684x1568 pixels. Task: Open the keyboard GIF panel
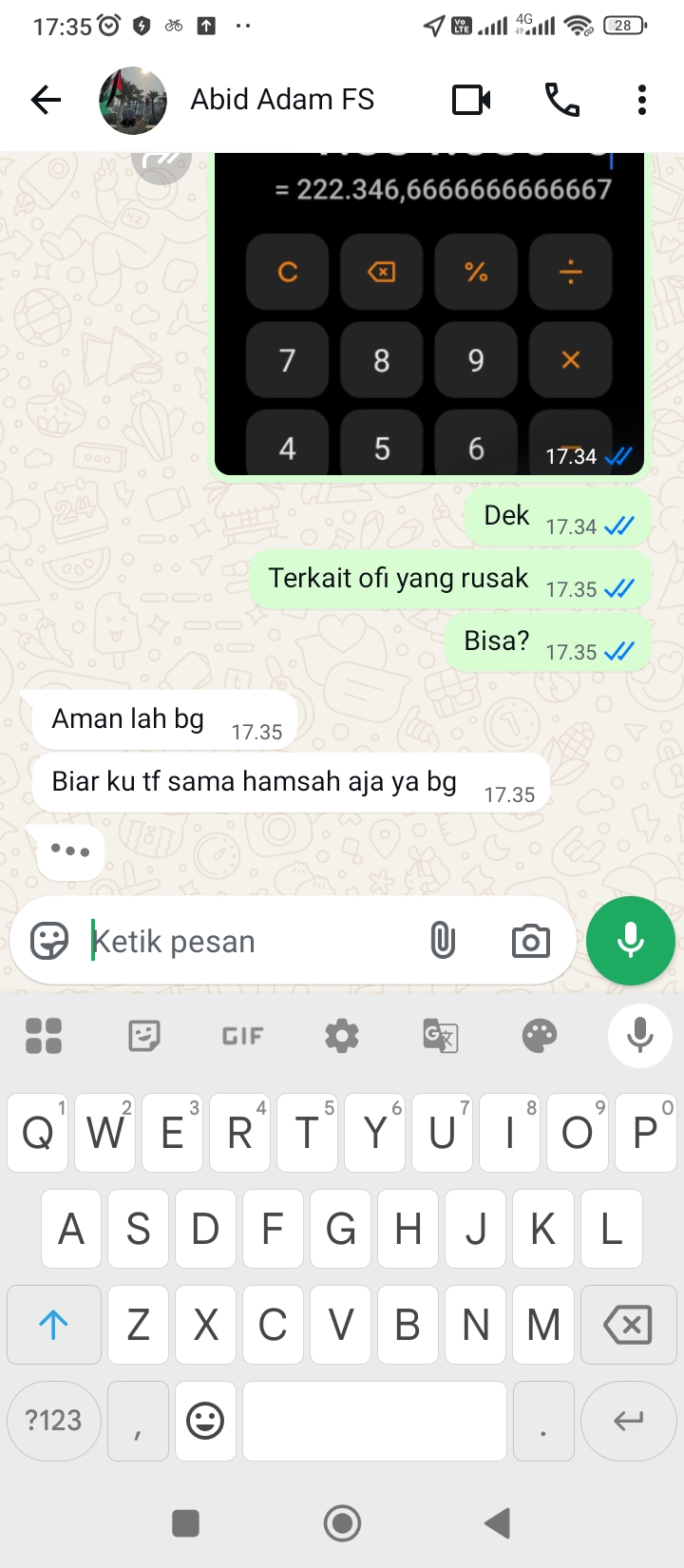pyautogui.click(x=242, y=1036)
